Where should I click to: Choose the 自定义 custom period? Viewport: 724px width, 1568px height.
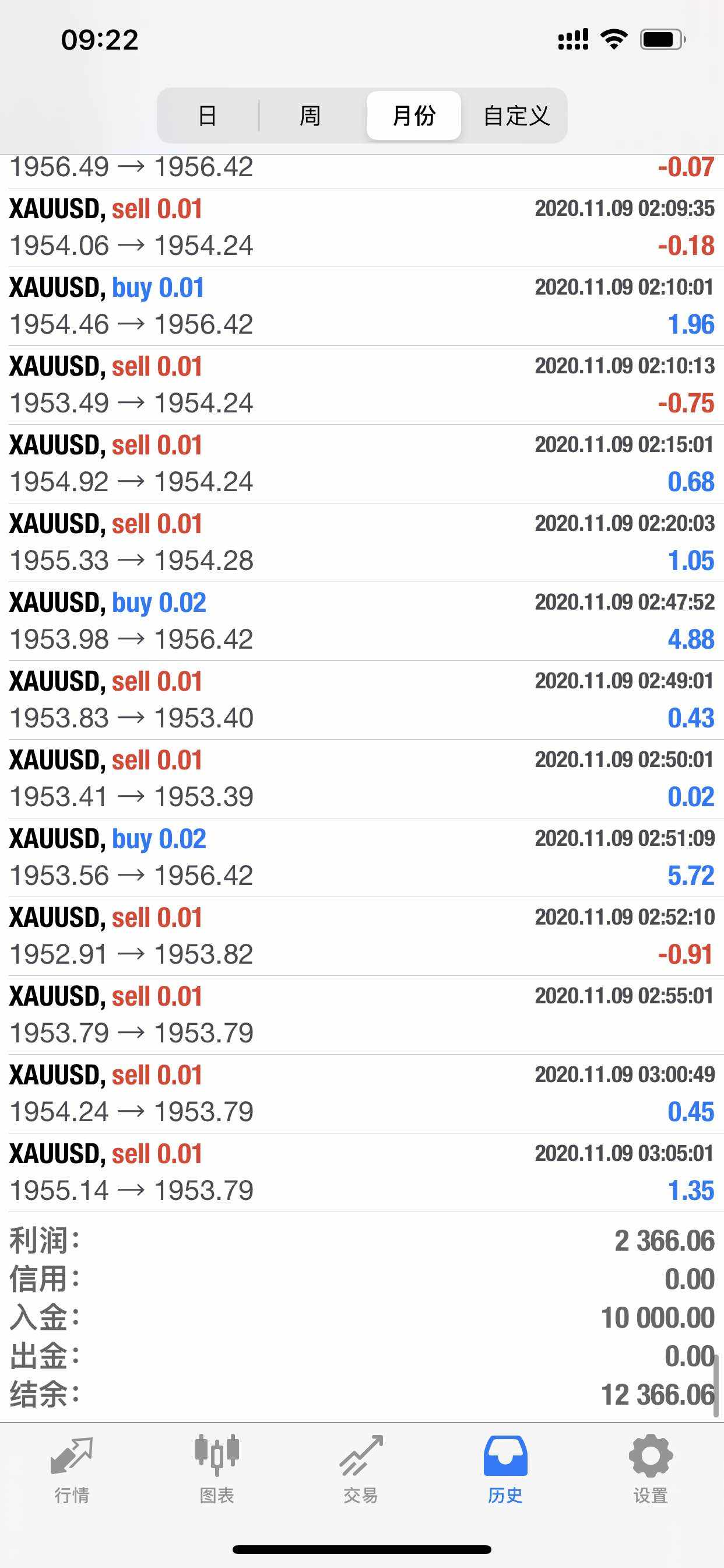point(516,116)
